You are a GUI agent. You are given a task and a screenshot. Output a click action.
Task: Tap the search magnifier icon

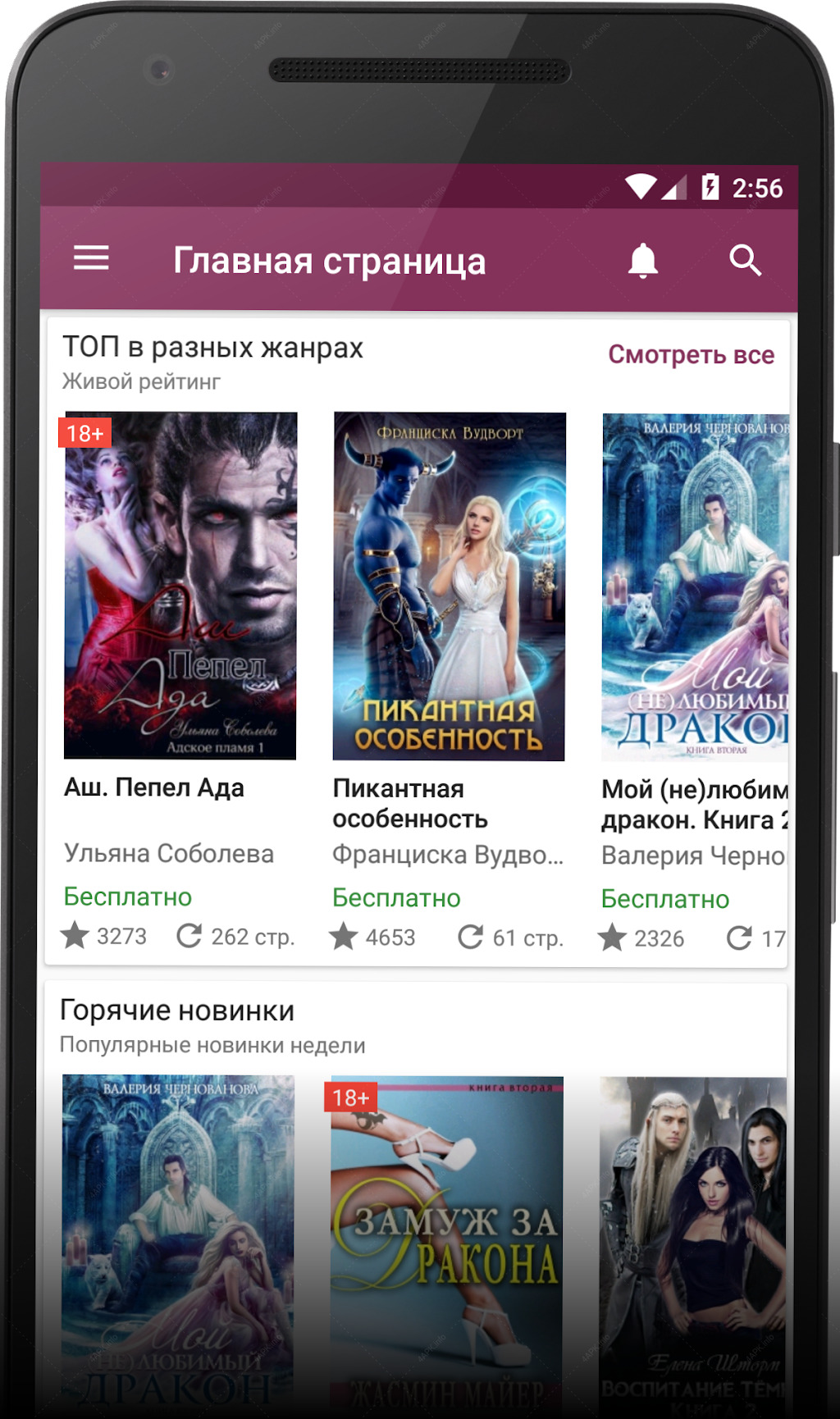click(x=745, y=260)
